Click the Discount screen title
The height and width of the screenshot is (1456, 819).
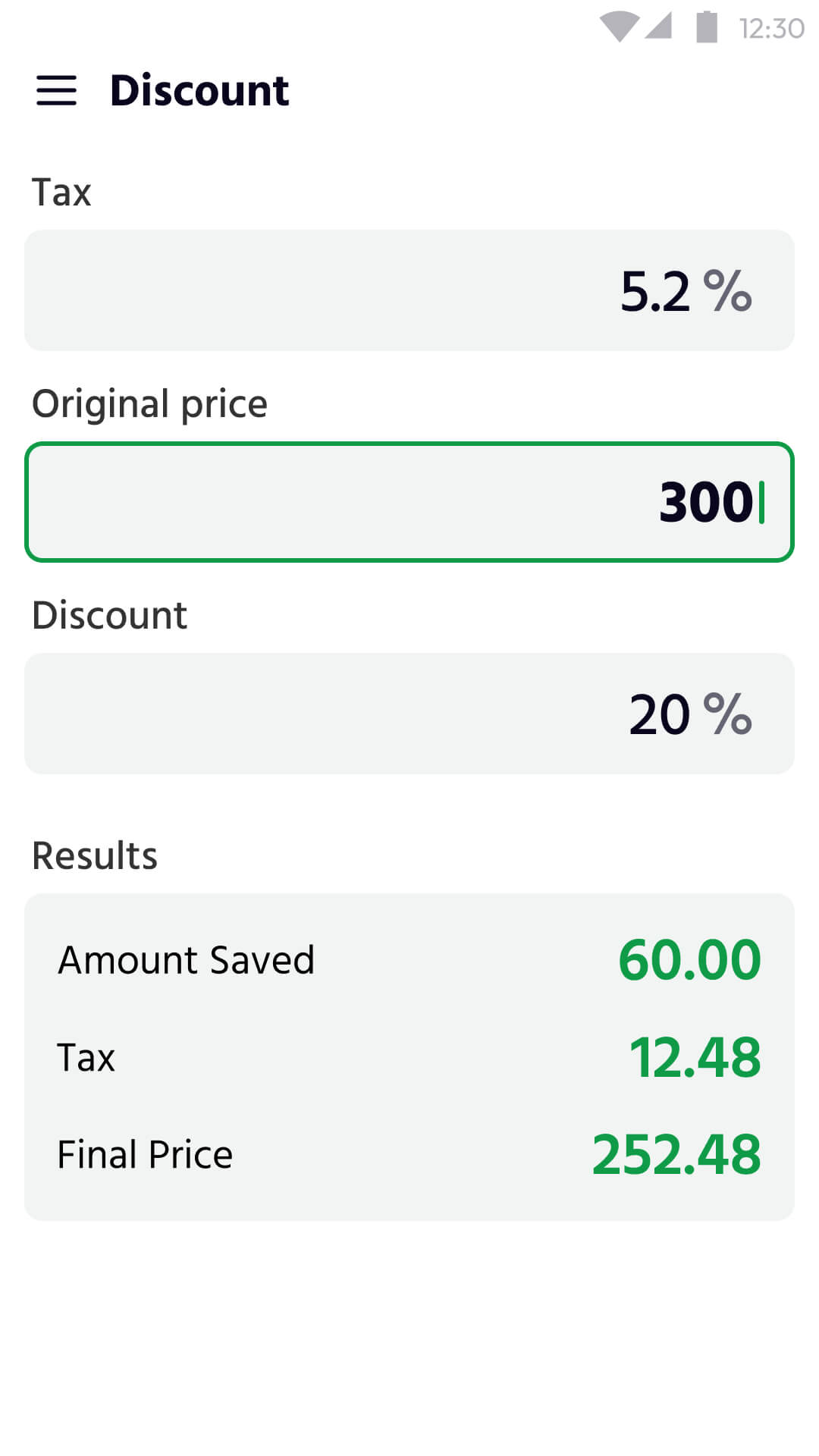tap(199, 90)
